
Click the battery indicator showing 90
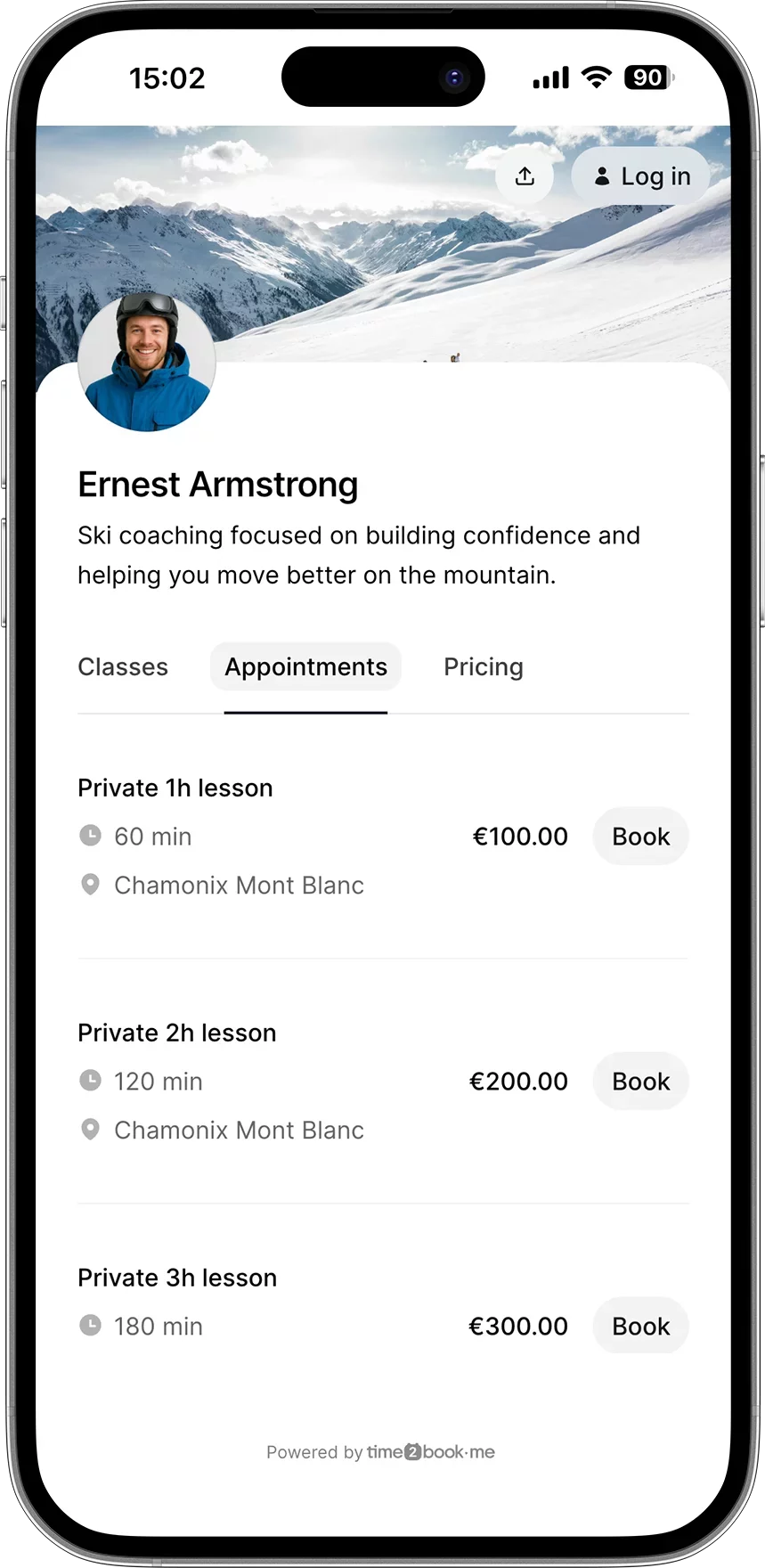tap(647, 78)
